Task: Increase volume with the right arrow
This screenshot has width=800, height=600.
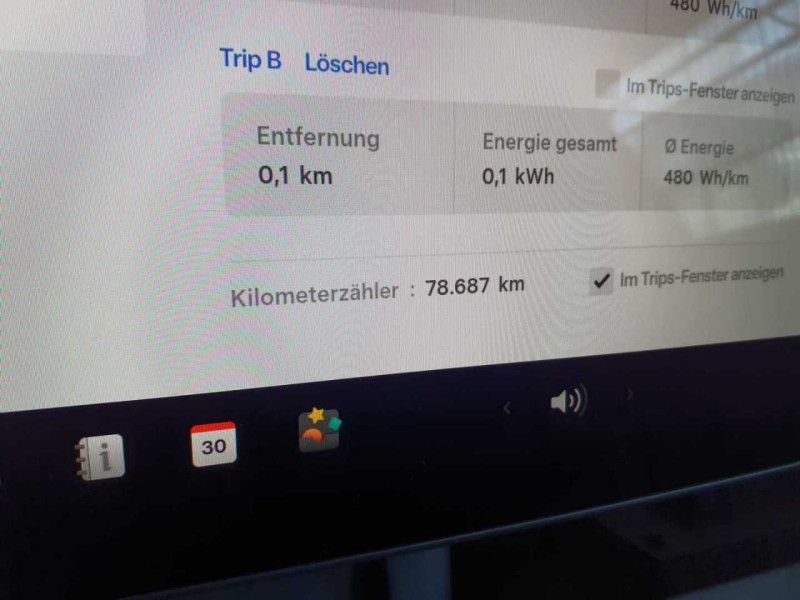Action: [x=630, y=394]
